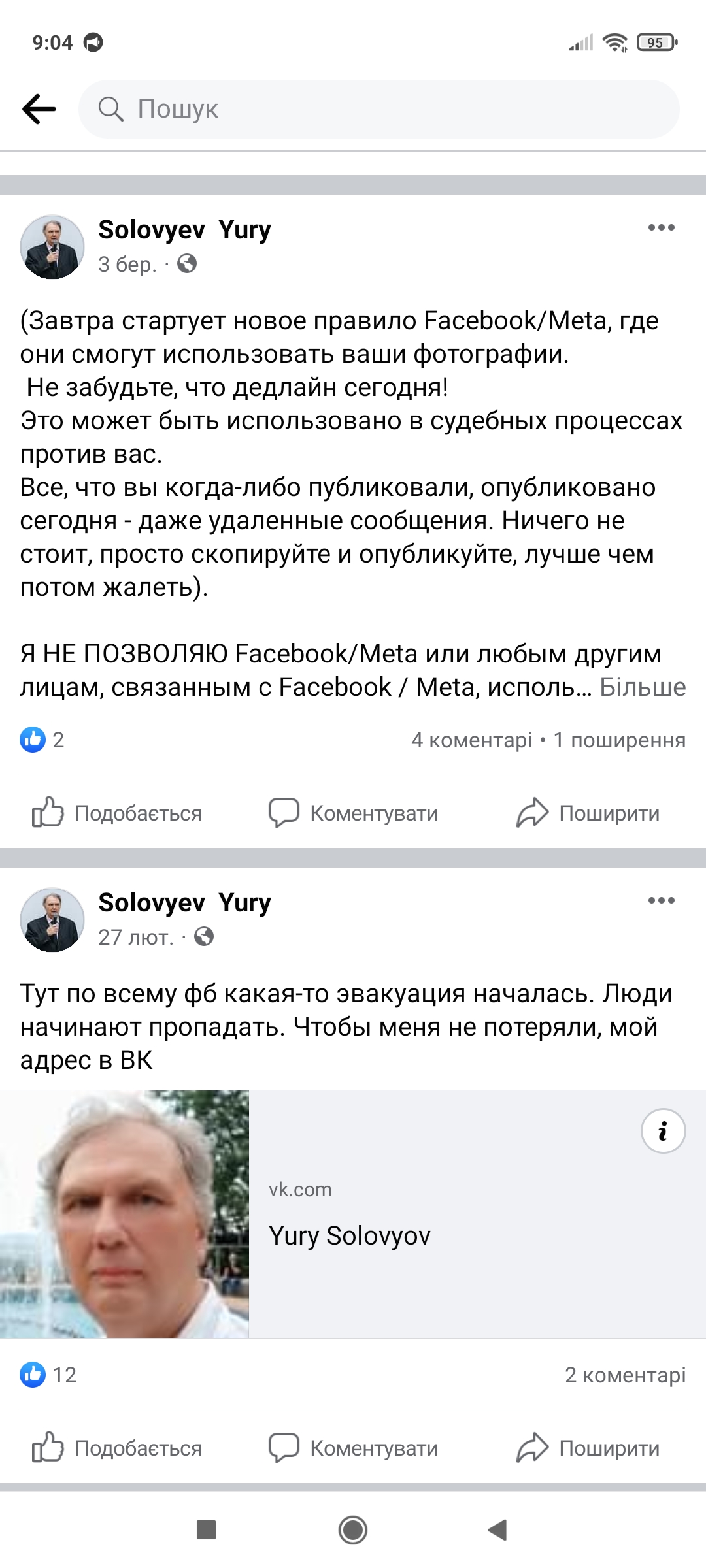Go back using the top arrow
This screenshot has width=706, height=1568.
pos(39,108)
